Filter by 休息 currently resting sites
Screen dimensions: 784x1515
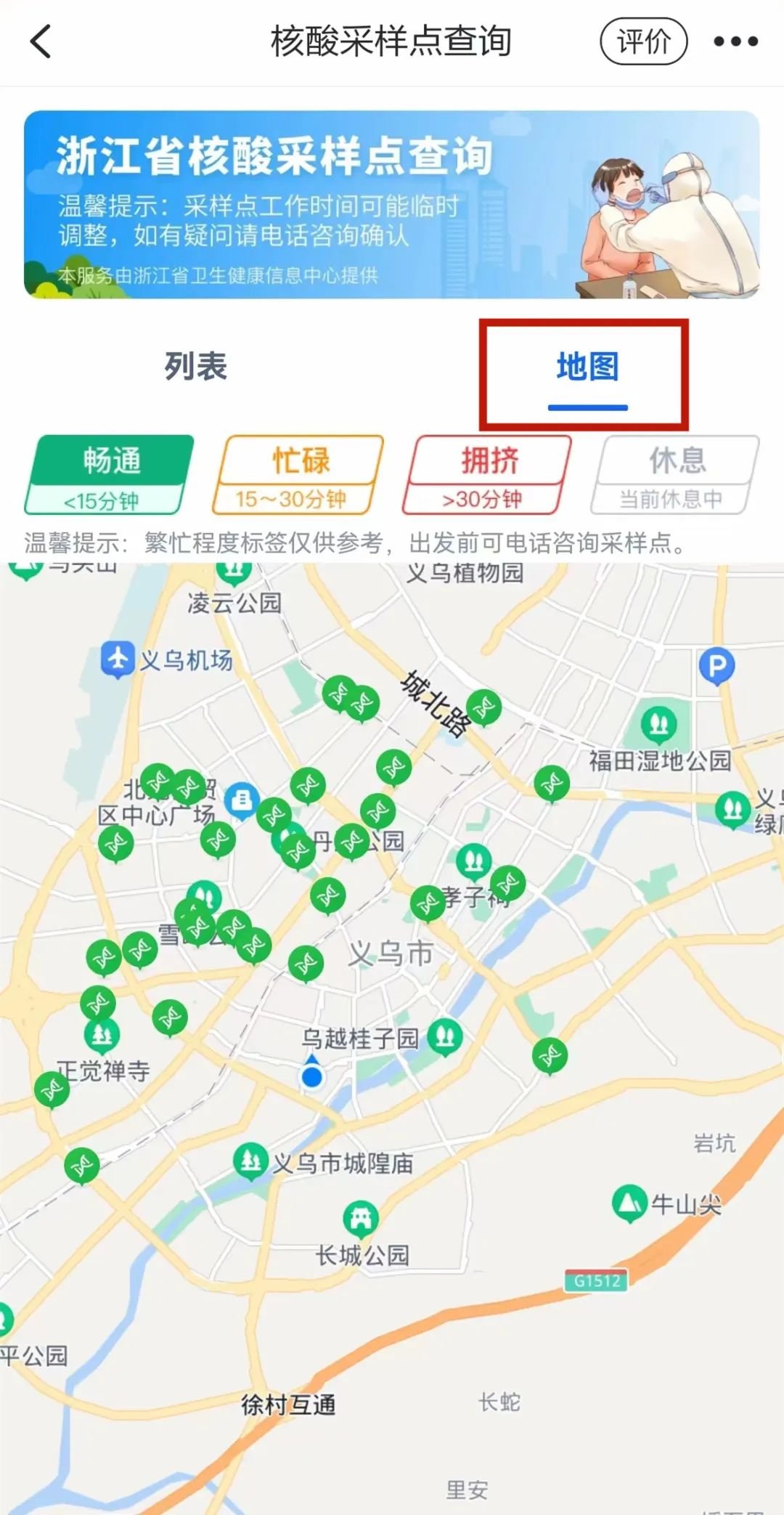tap(675, 475)
